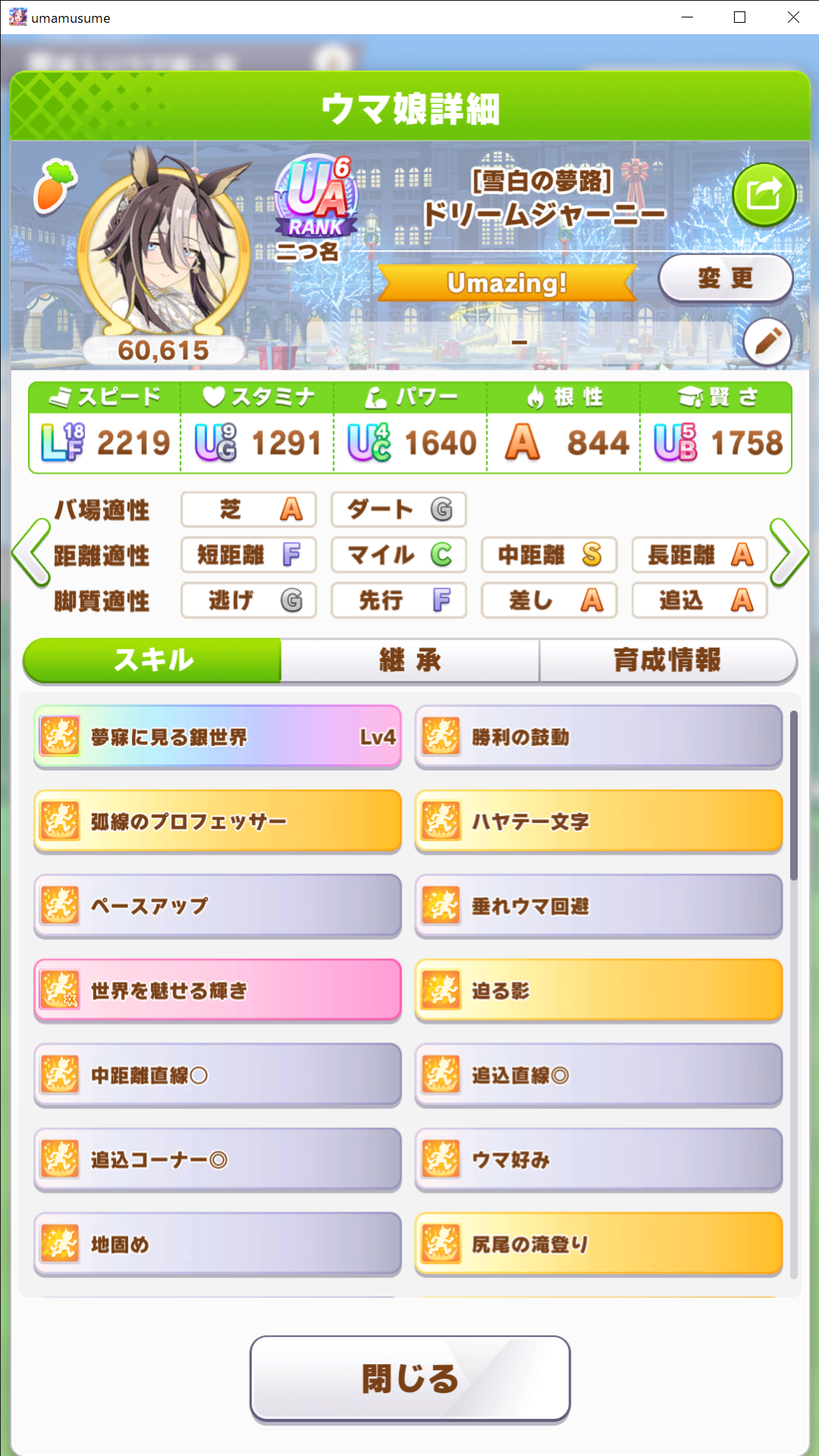
Task: View the ハヤテ一文字 skill details
Action: (x=598, y=821)
